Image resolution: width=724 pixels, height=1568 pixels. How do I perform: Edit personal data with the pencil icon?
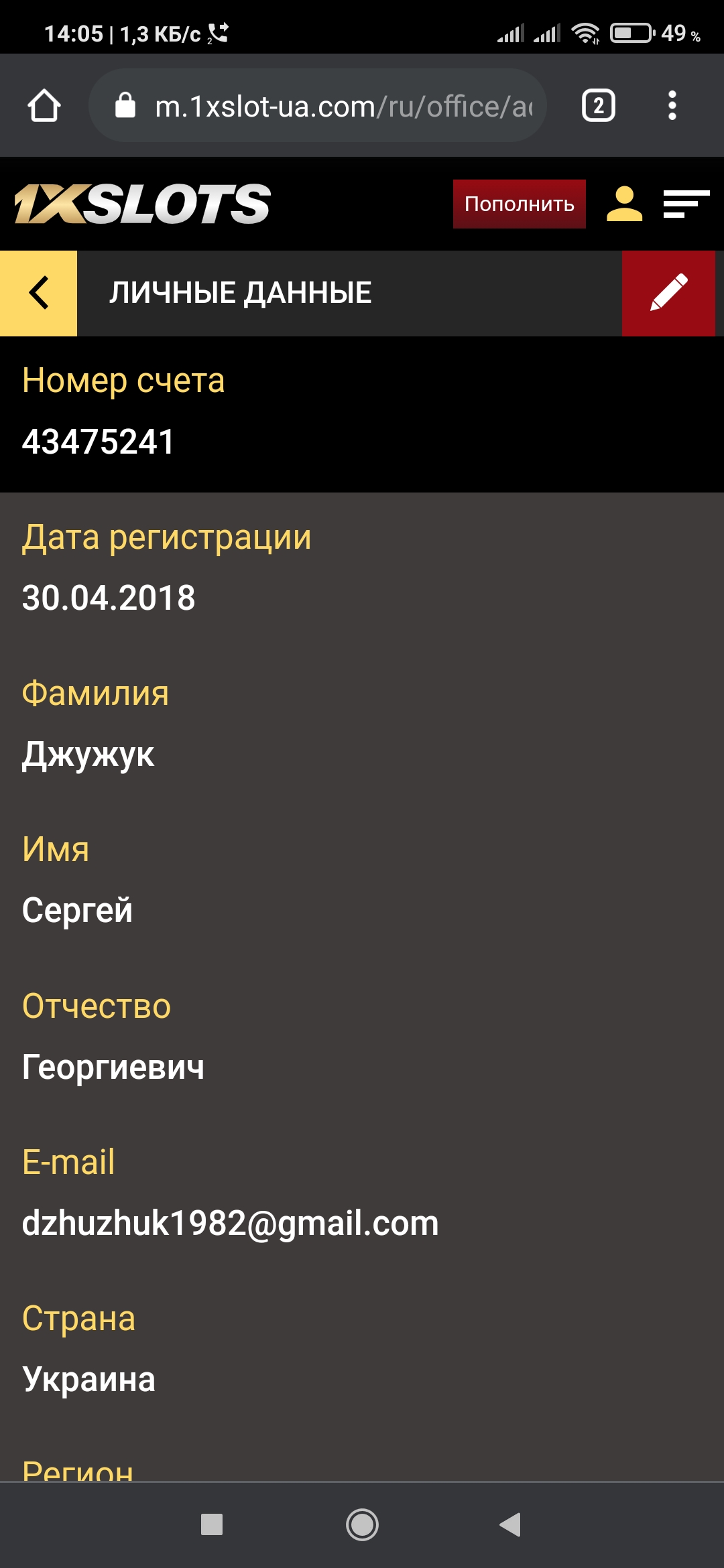pyautogui.click(x=668, y=293)
